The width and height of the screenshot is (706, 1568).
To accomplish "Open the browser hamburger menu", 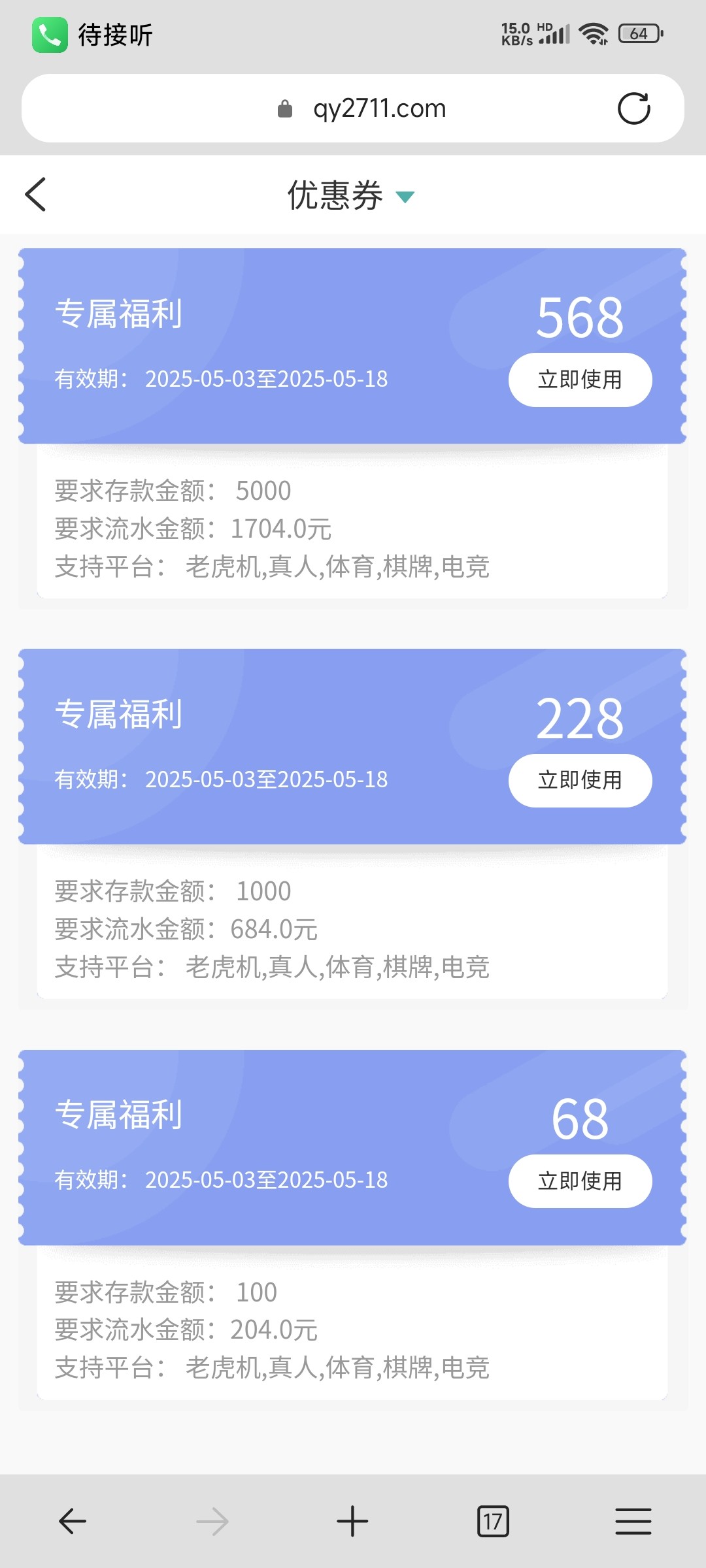I will tap(633, 1521).
